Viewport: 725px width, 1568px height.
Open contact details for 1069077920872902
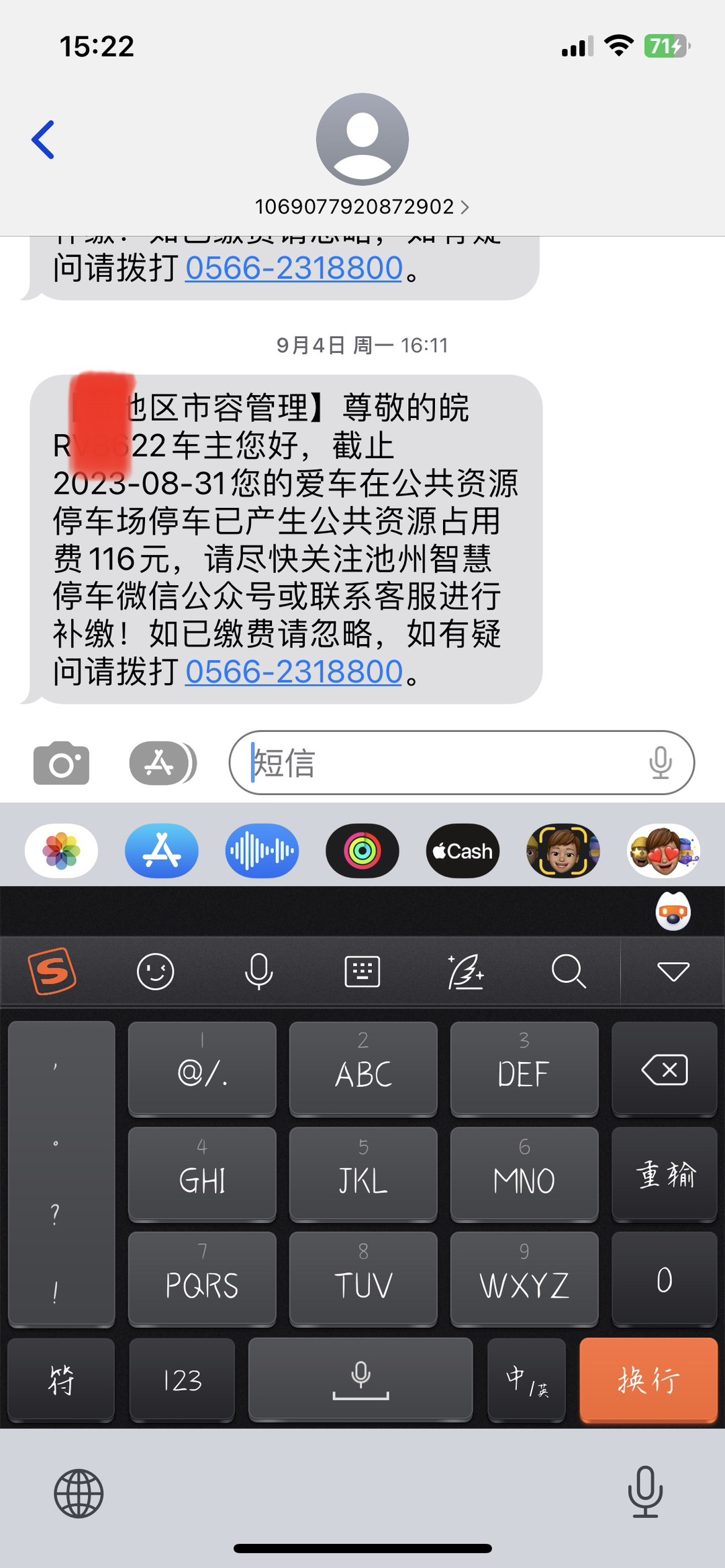tap(361, 207)
